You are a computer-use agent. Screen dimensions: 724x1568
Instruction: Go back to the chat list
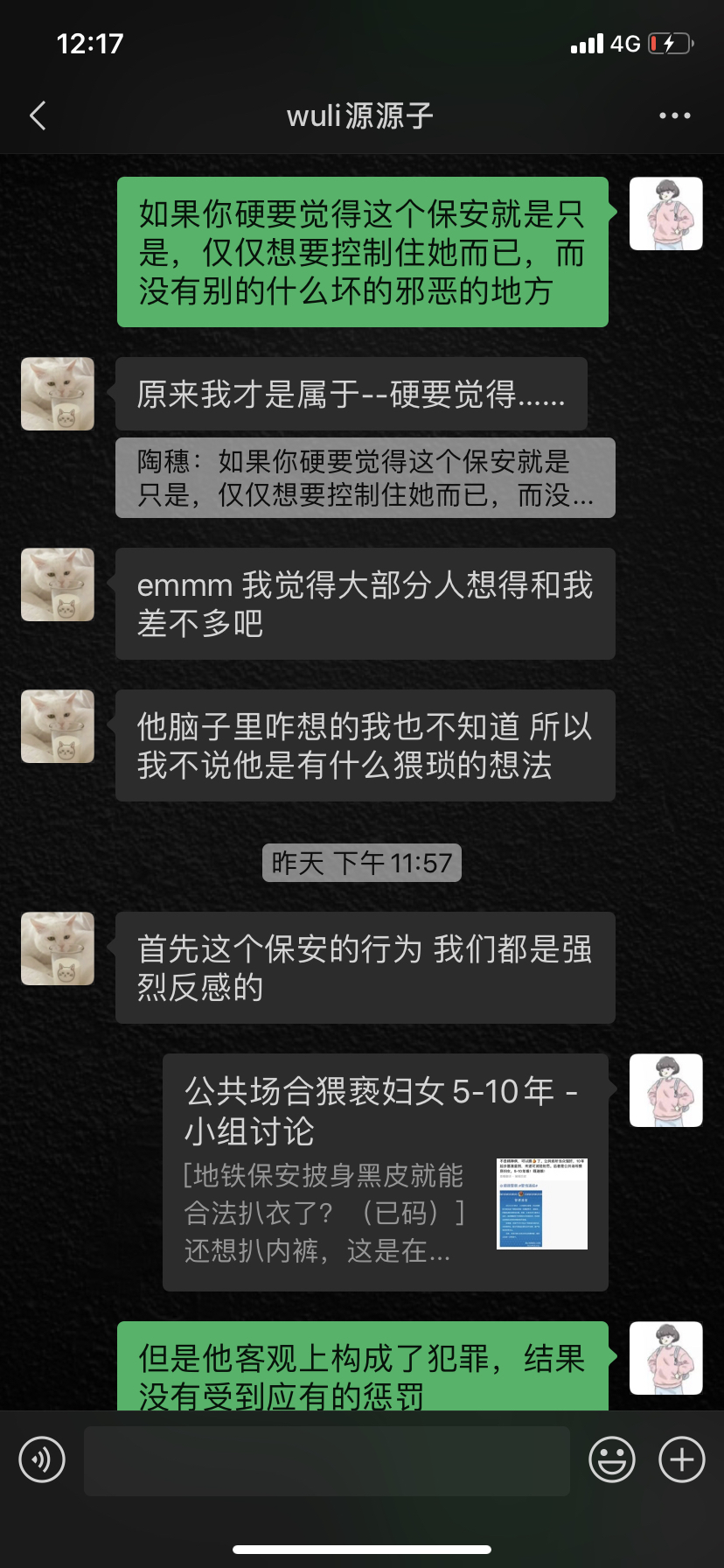click(x=38, y=115)
